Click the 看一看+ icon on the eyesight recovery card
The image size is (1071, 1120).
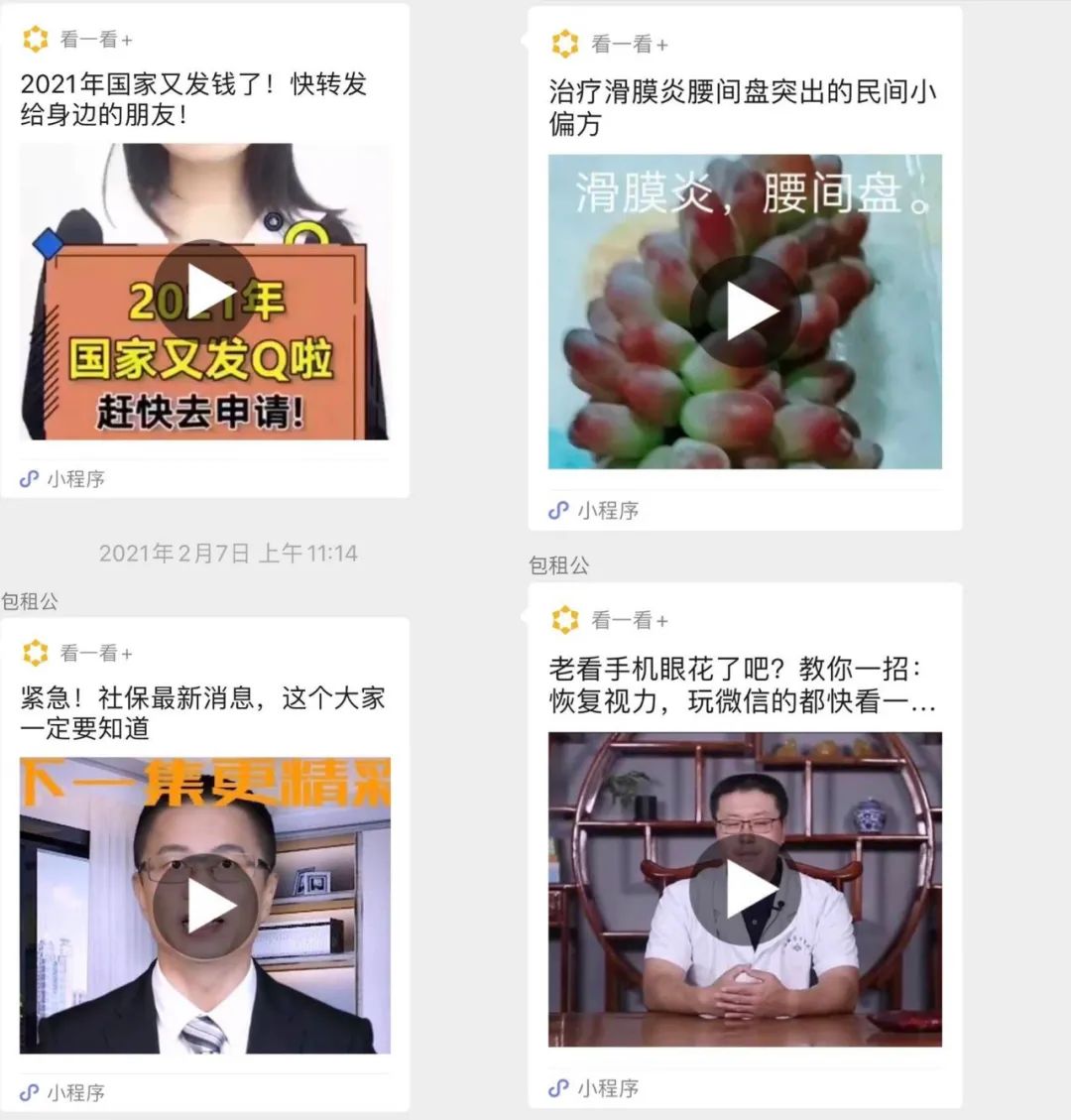565,618
